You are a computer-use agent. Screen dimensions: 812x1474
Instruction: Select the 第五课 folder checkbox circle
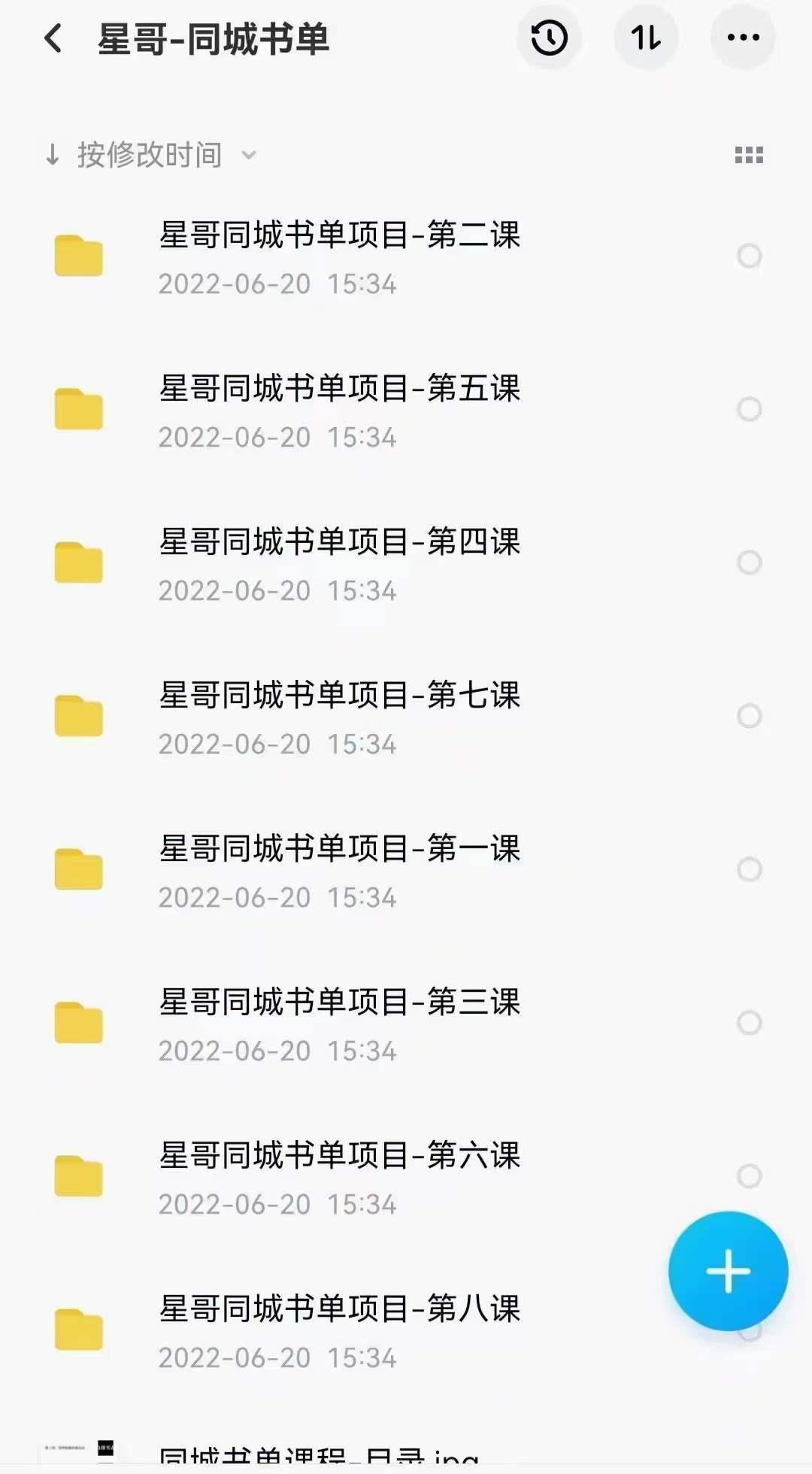pyautogui.click(x=749, y=410)
